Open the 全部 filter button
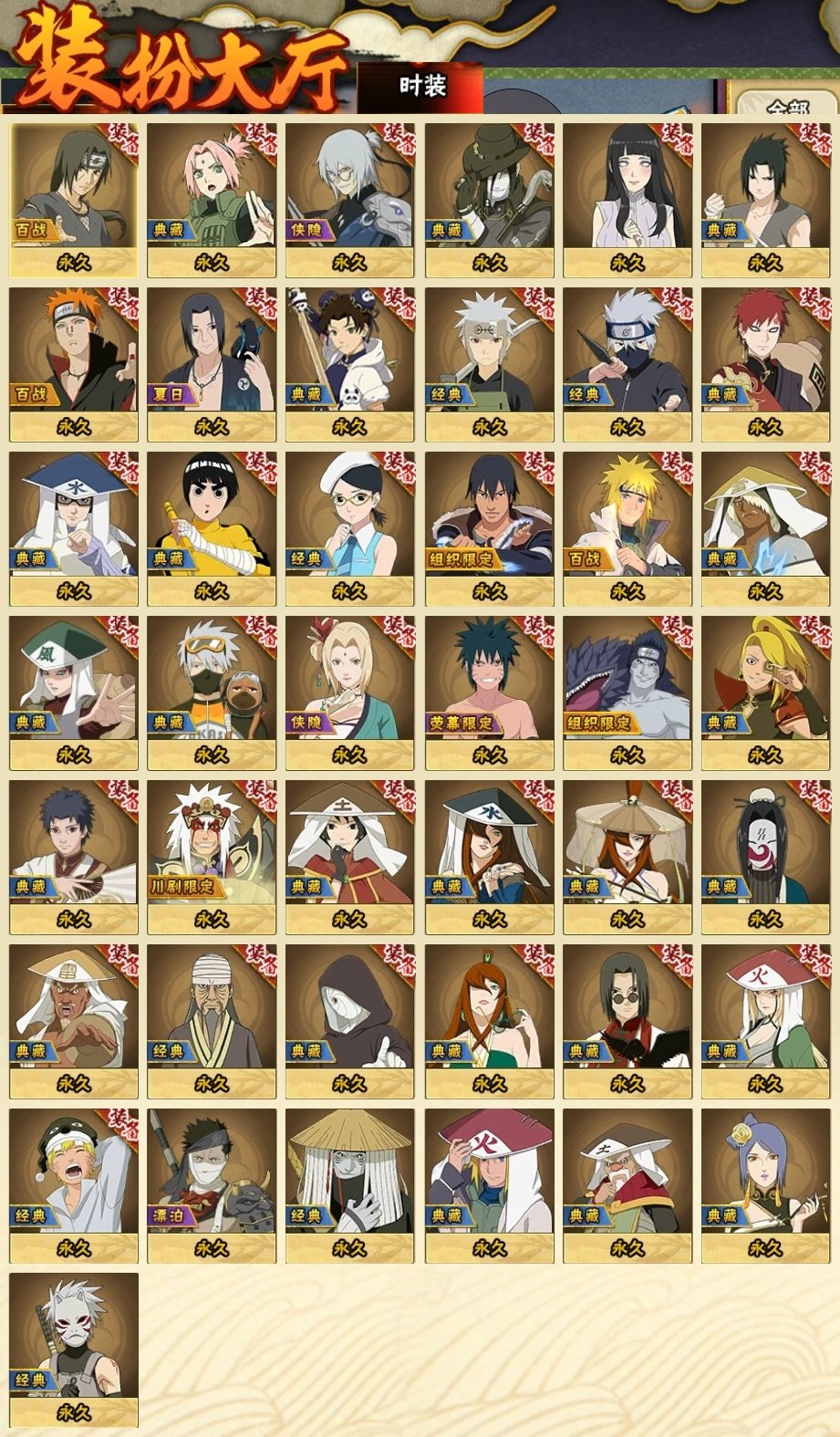The height and width of the screenshot is (1437, 840). [786, 105]
